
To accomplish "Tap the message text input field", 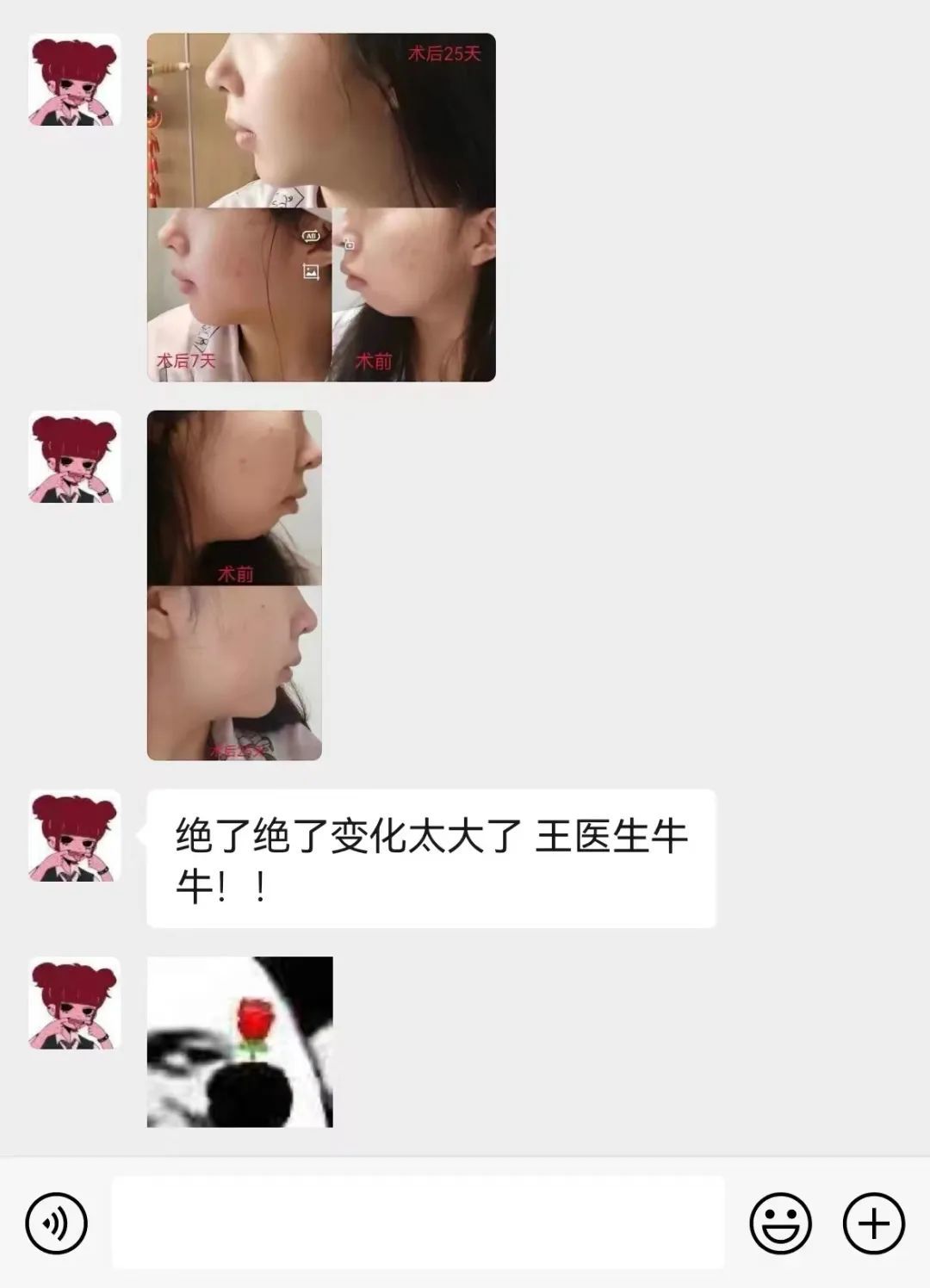I will tap(418, 1223).
